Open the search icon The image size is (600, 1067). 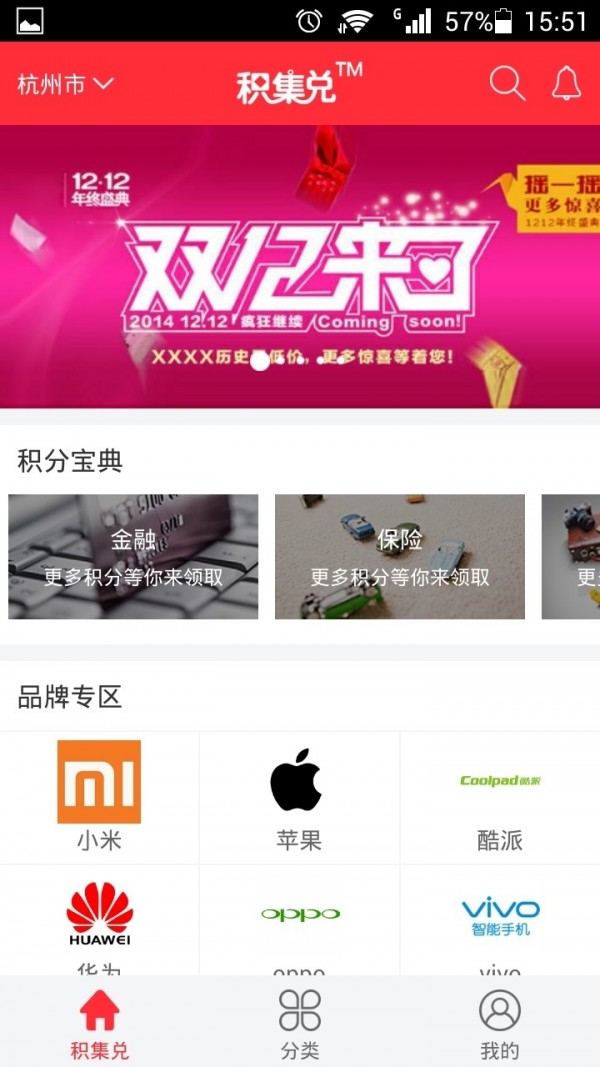[507, 84]
